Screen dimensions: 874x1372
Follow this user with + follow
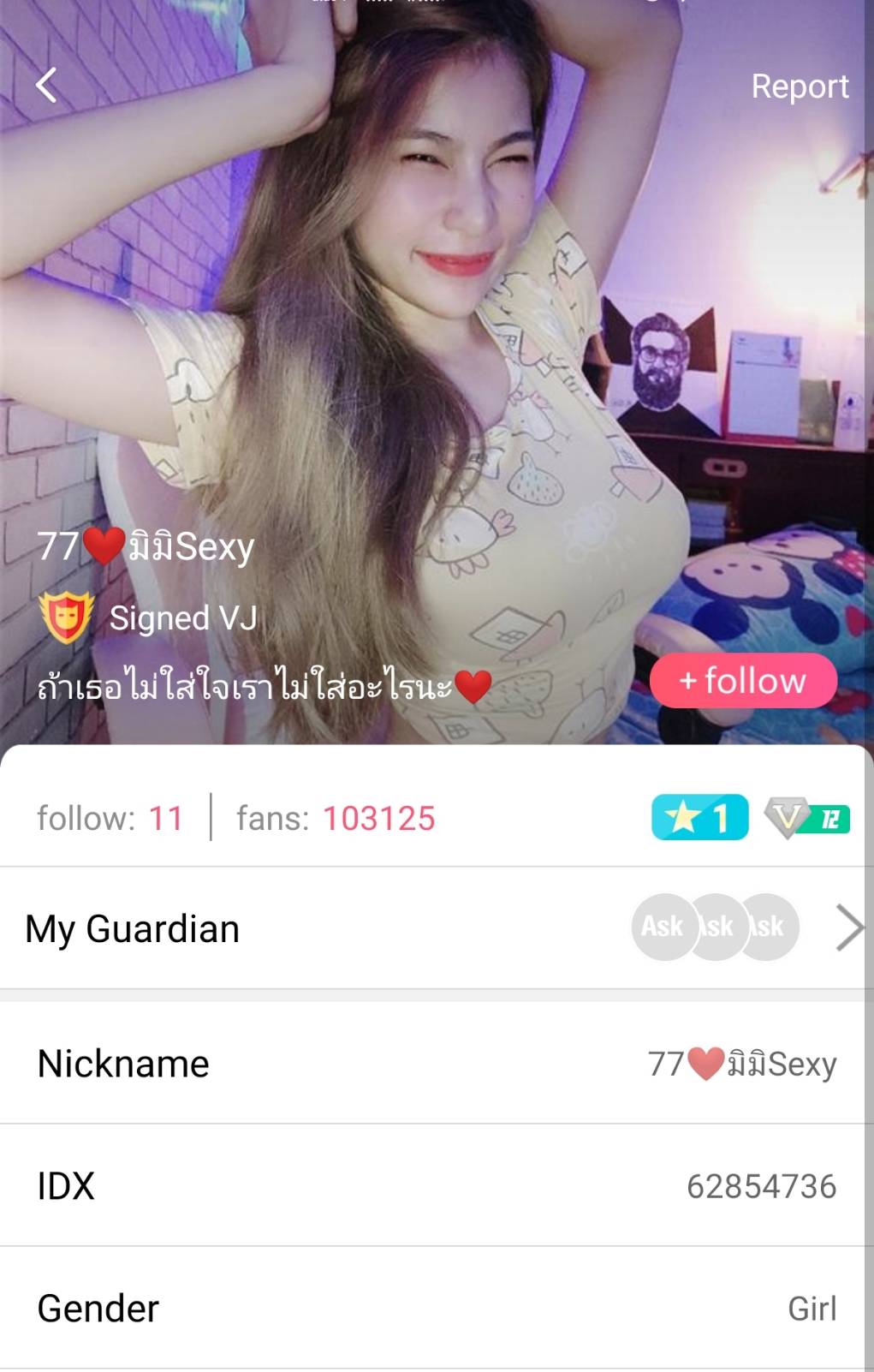point(743,681)
